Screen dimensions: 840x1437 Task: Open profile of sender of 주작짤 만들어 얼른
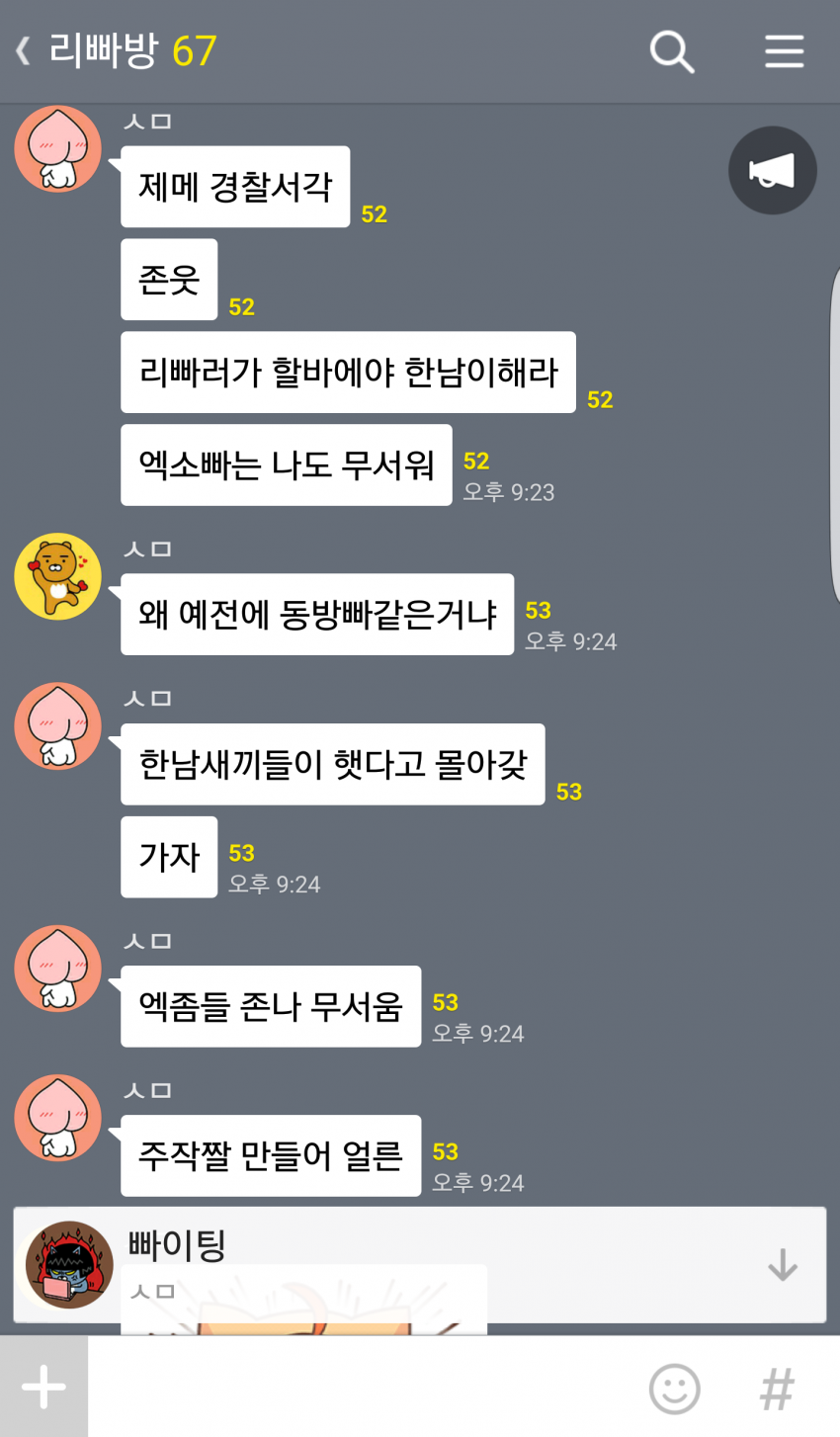[57, 1118]
